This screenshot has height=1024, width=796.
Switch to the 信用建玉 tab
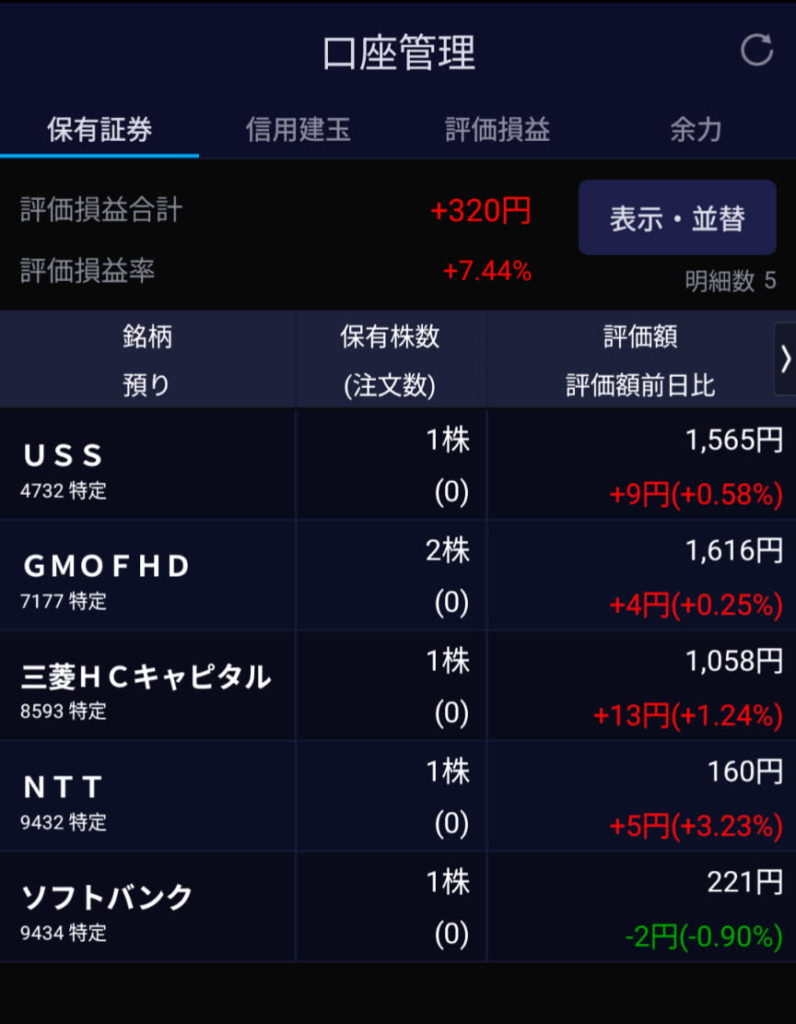(x=298, y=129)
